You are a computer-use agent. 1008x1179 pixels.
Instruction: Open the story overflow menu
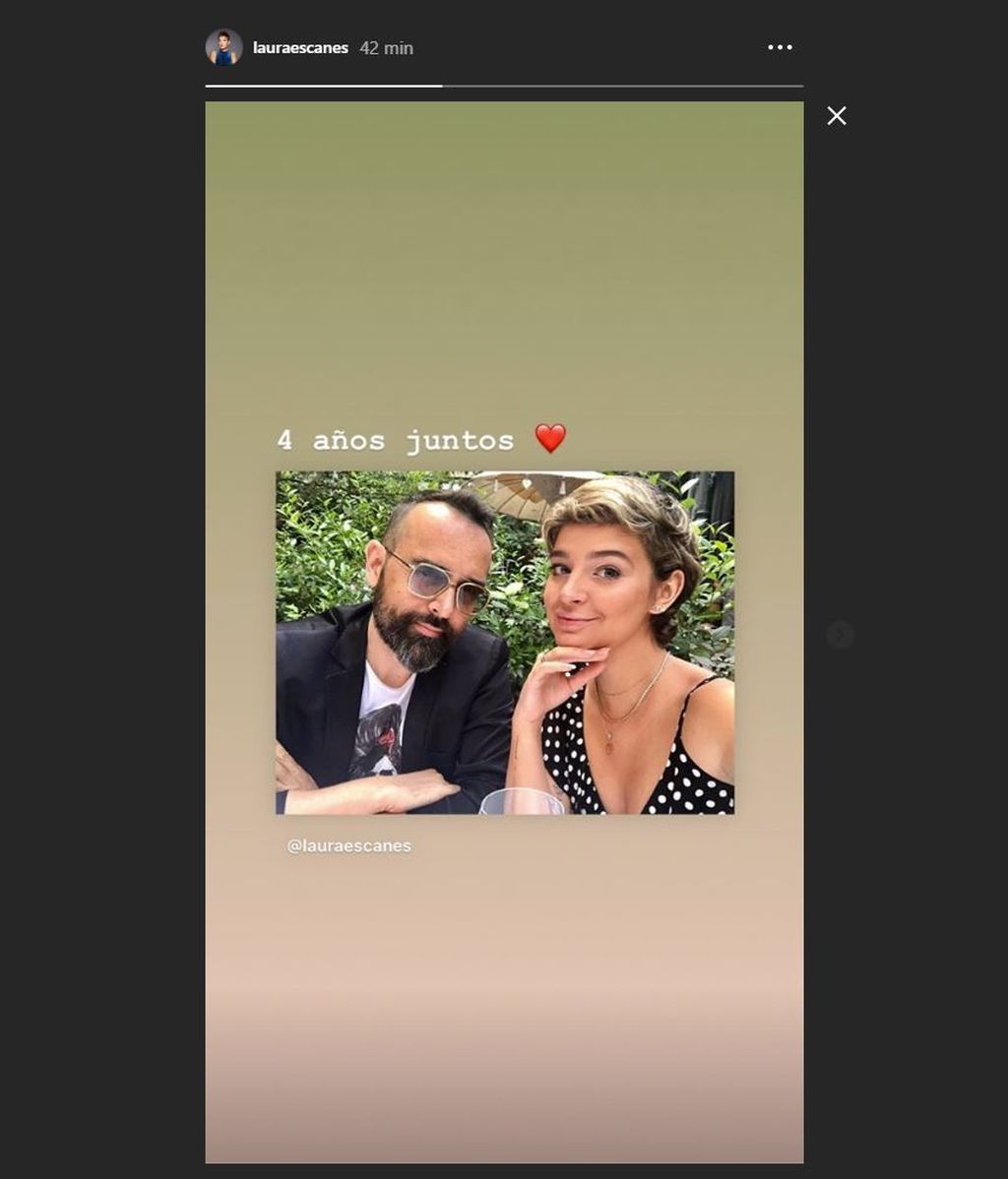(x=780, y=47)
